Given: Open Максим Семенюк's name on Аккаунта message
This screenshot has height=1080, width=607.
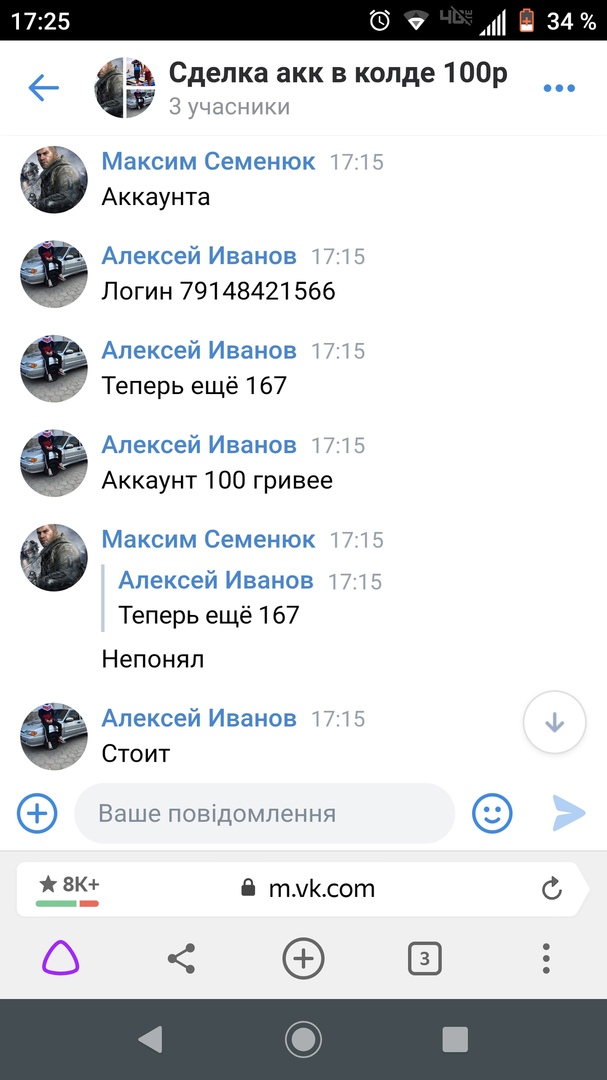Looking at the screenshot, I should click(208, 161).
